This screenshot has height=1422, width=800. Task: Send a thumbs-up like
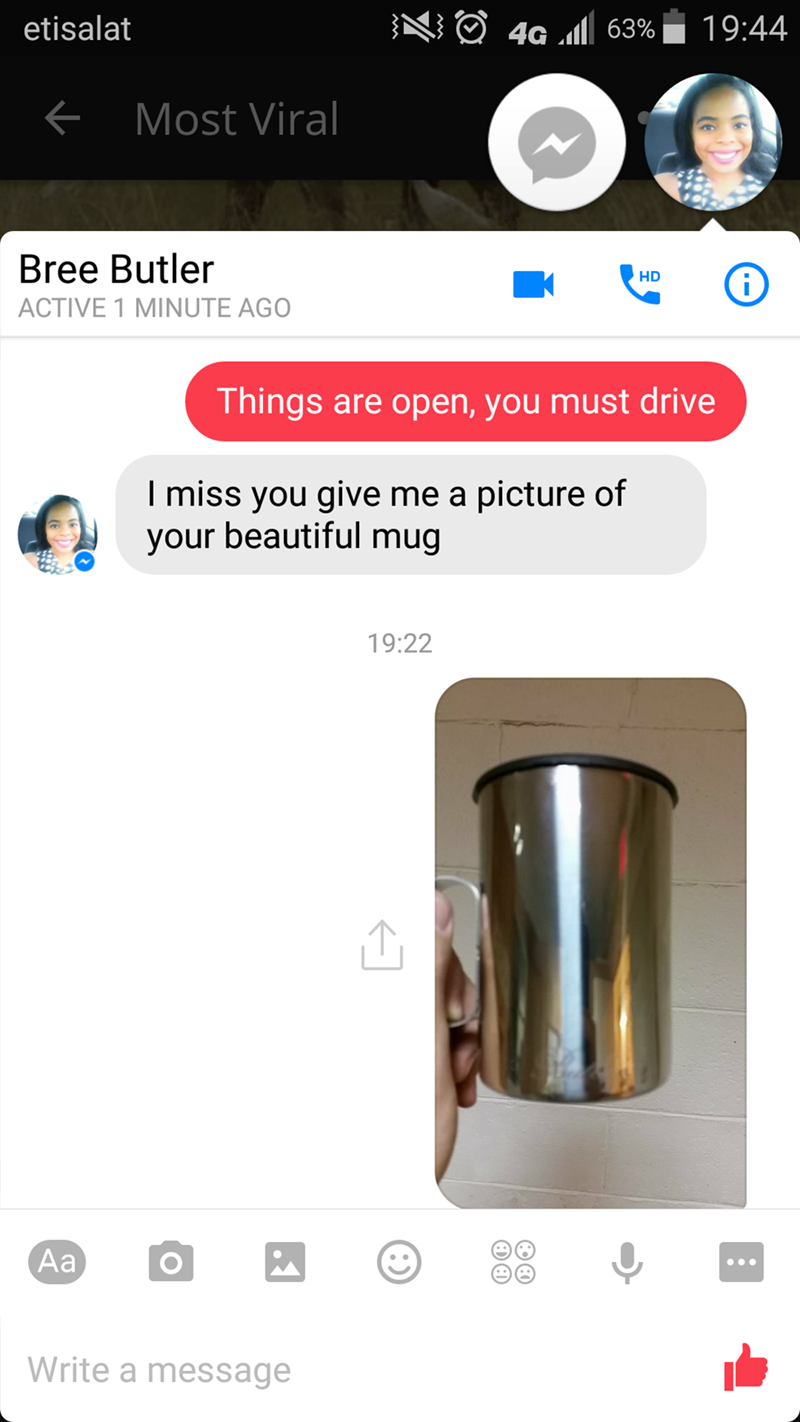[x=746, y=1367]
